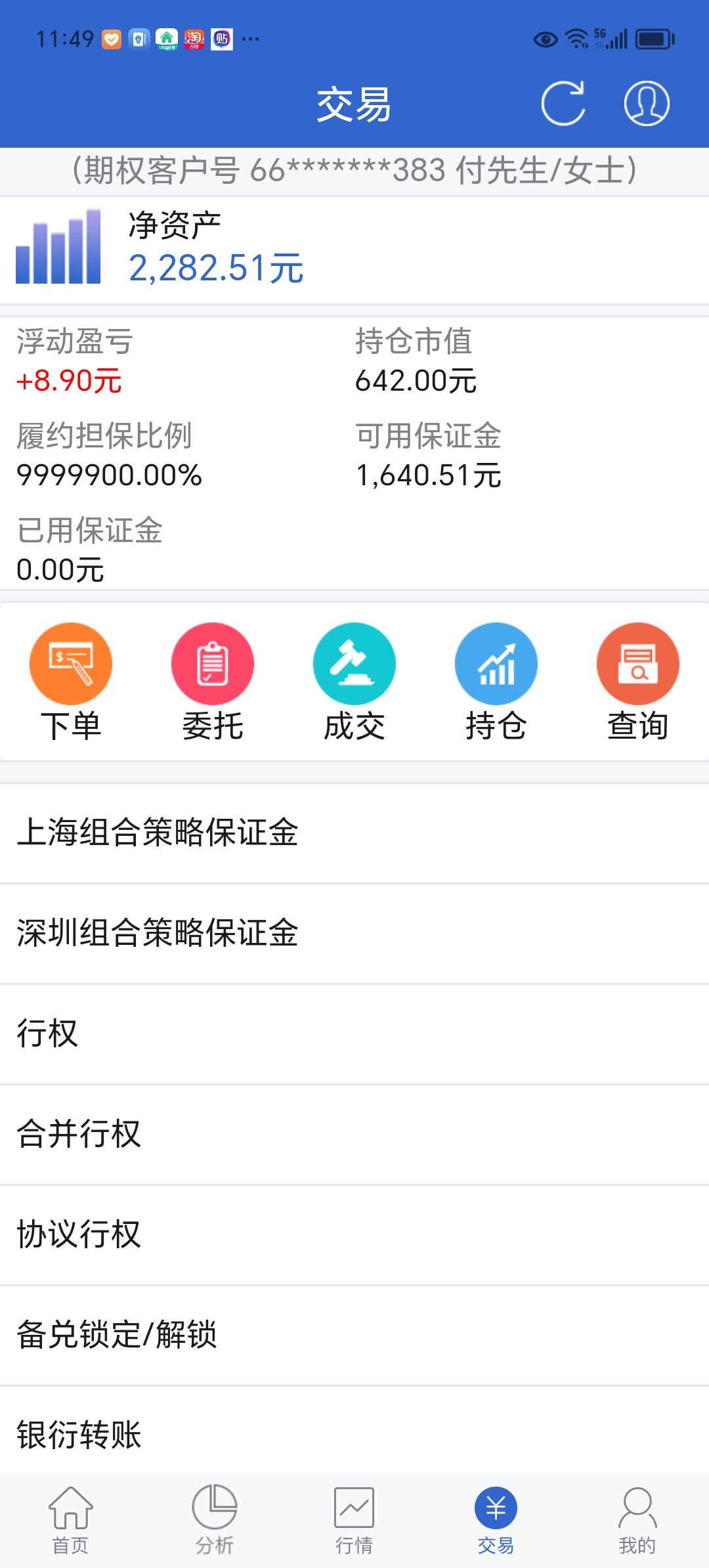The width and height of the screenshot is (709, 1568).
Task: Switch to the 首页 home tab
Action: [x=71, y=1519]
